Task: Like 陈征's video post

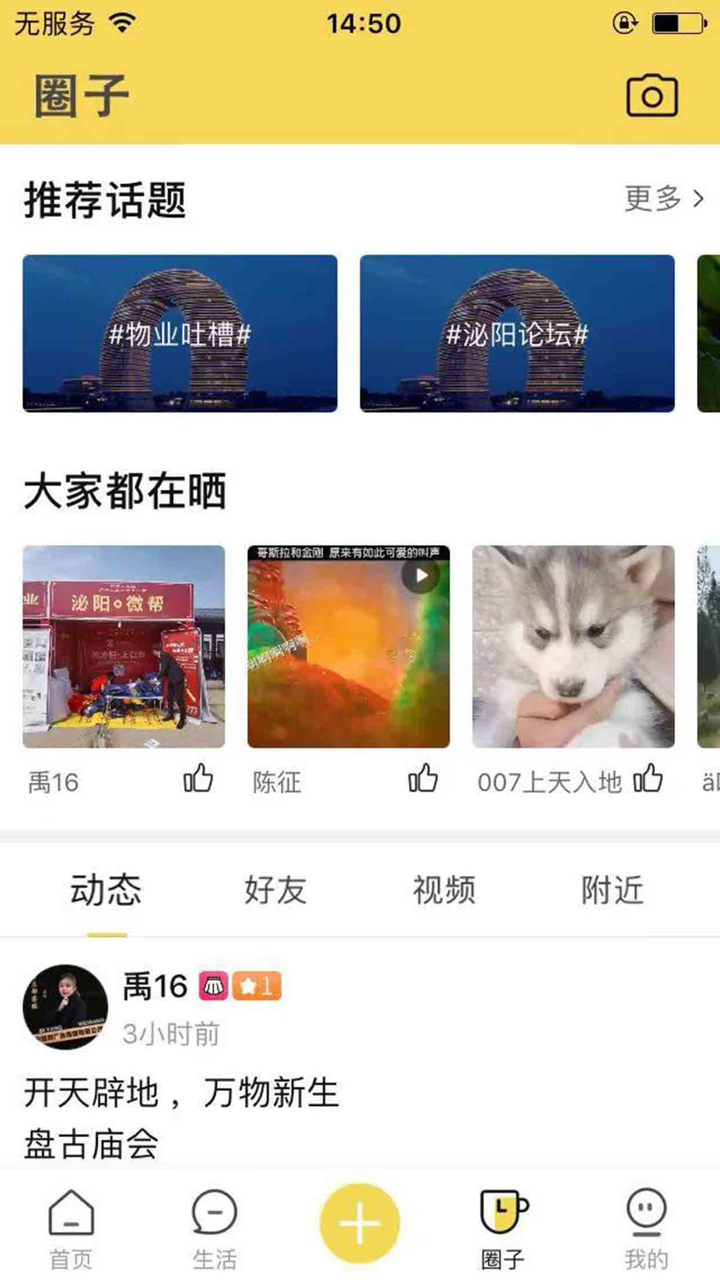Action: pyautogui.click(x=422, y=780)
